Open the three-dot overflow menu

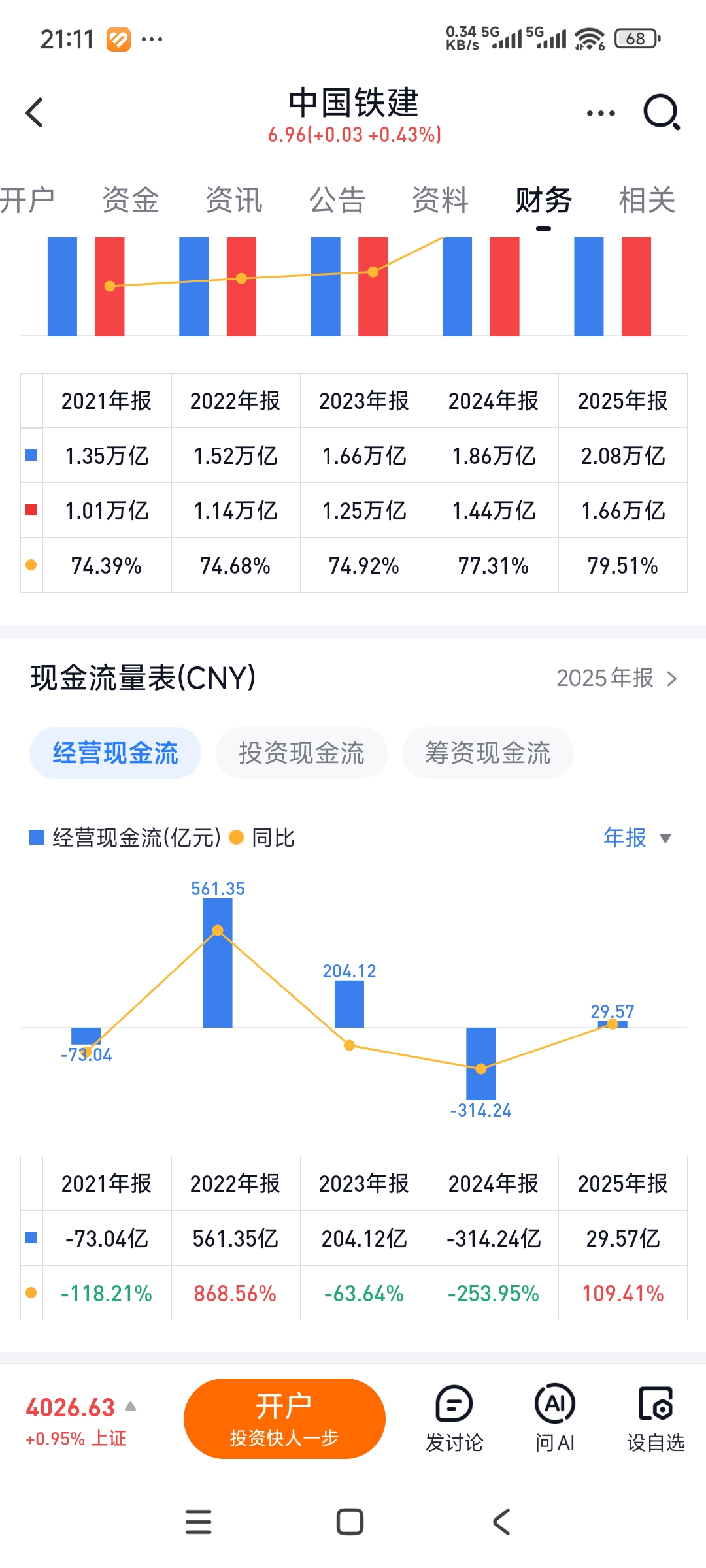click(601, 114)
